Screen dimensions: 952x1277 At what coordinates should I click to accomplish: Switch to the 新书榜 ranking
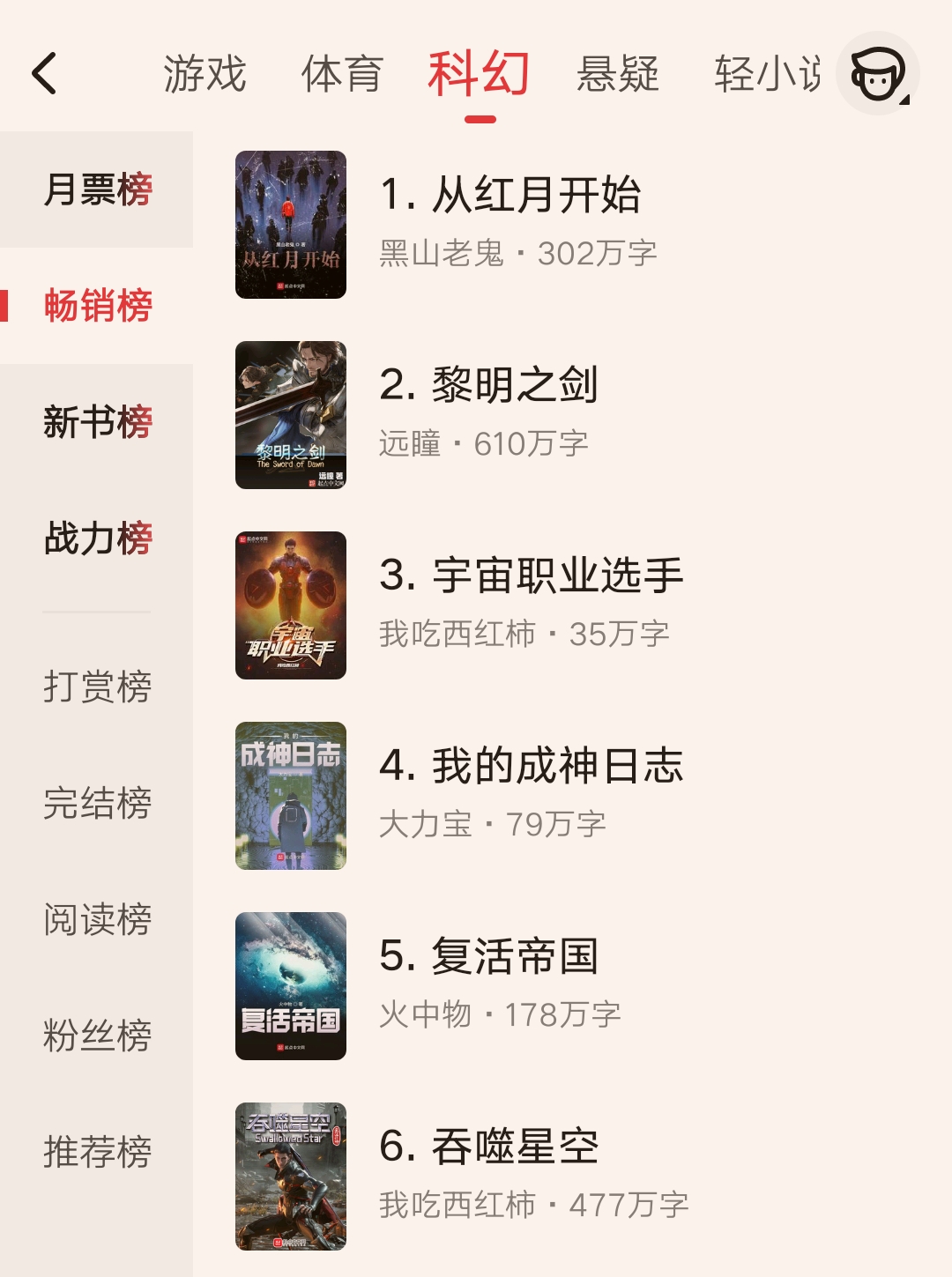pos(98,422)
